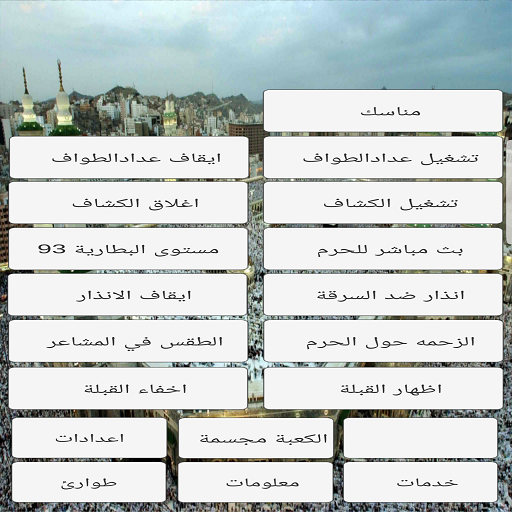This screenshot has width=512, height=512.
Task: Open the 3D Kaaba الكعبة مجسمة
Action: point(256,438)
